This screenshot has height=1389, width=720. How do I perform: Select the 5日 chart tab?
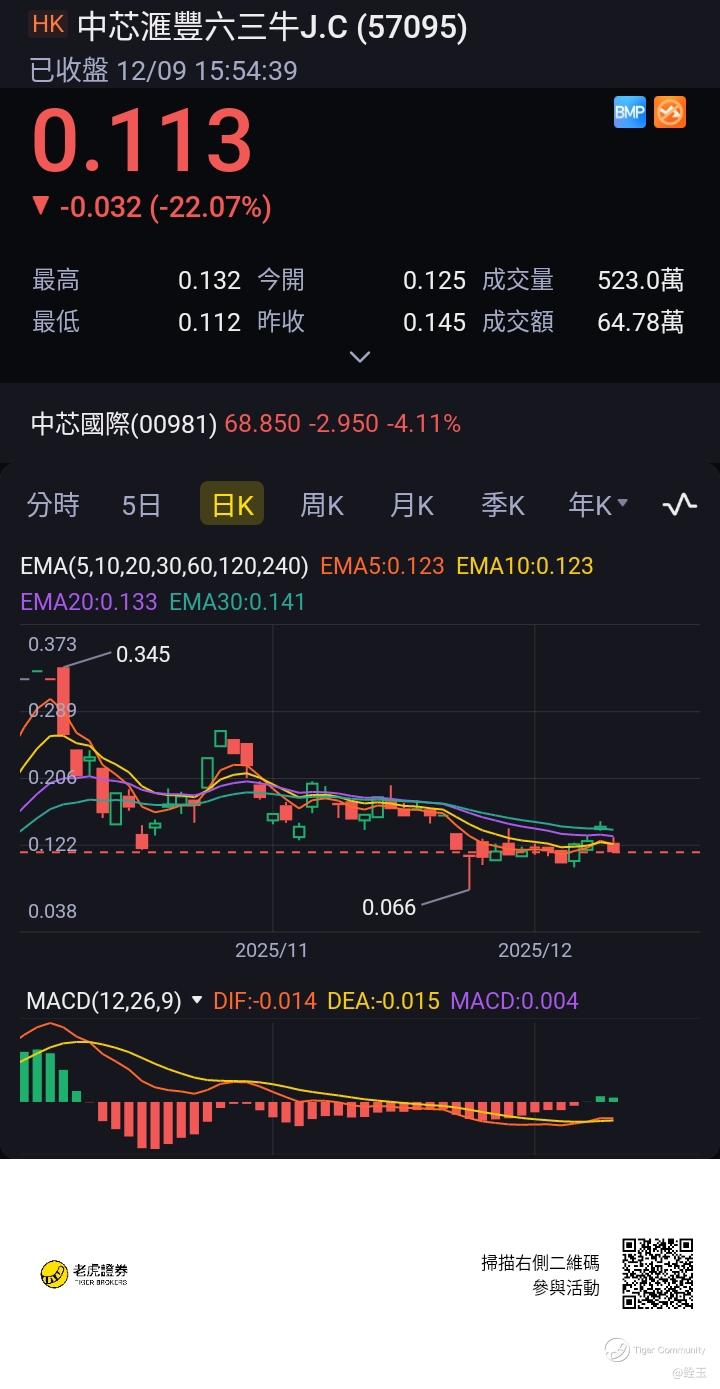[x=141, y=505]
